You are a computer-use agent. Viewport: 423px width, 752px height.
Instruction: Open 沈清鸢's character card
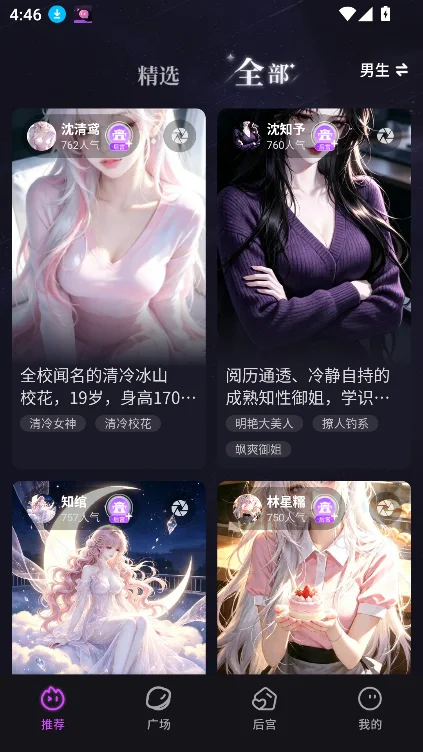pyautogui.click(x=109, y=288)
